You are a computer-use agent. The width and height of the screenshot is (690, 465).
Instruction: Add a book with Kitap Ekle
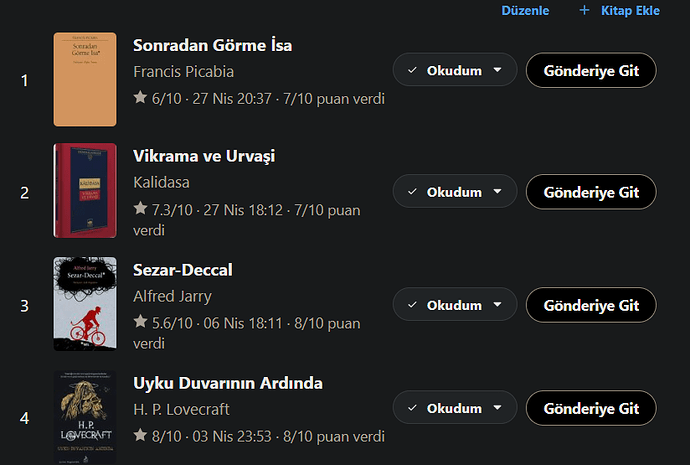pyautogui.click(x=620, y=10)
